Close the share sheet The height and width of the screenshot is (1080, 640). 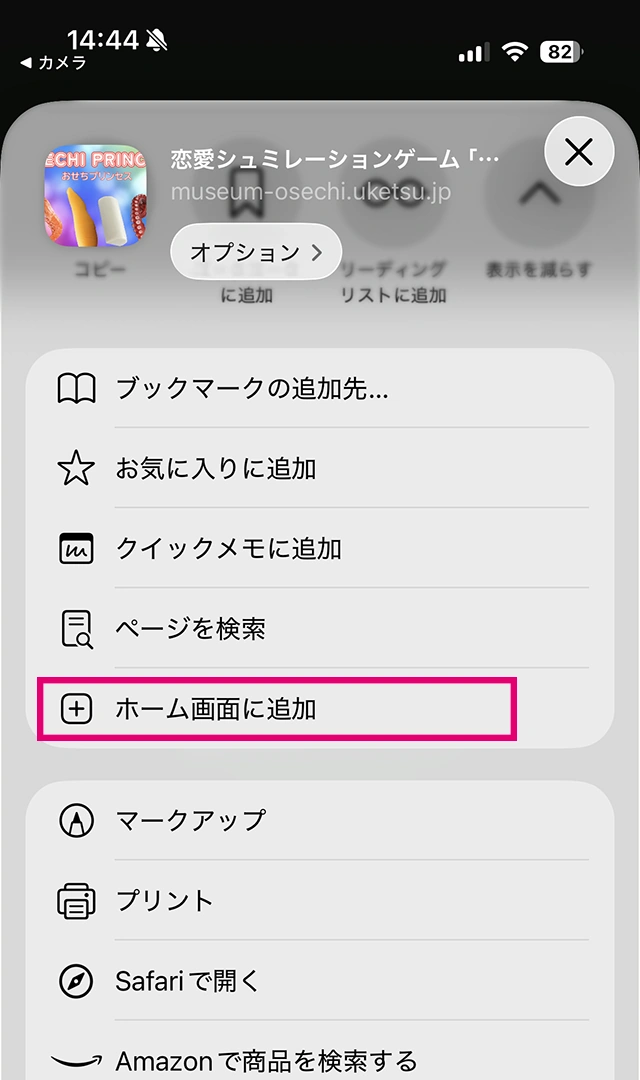tap(579, 152)
